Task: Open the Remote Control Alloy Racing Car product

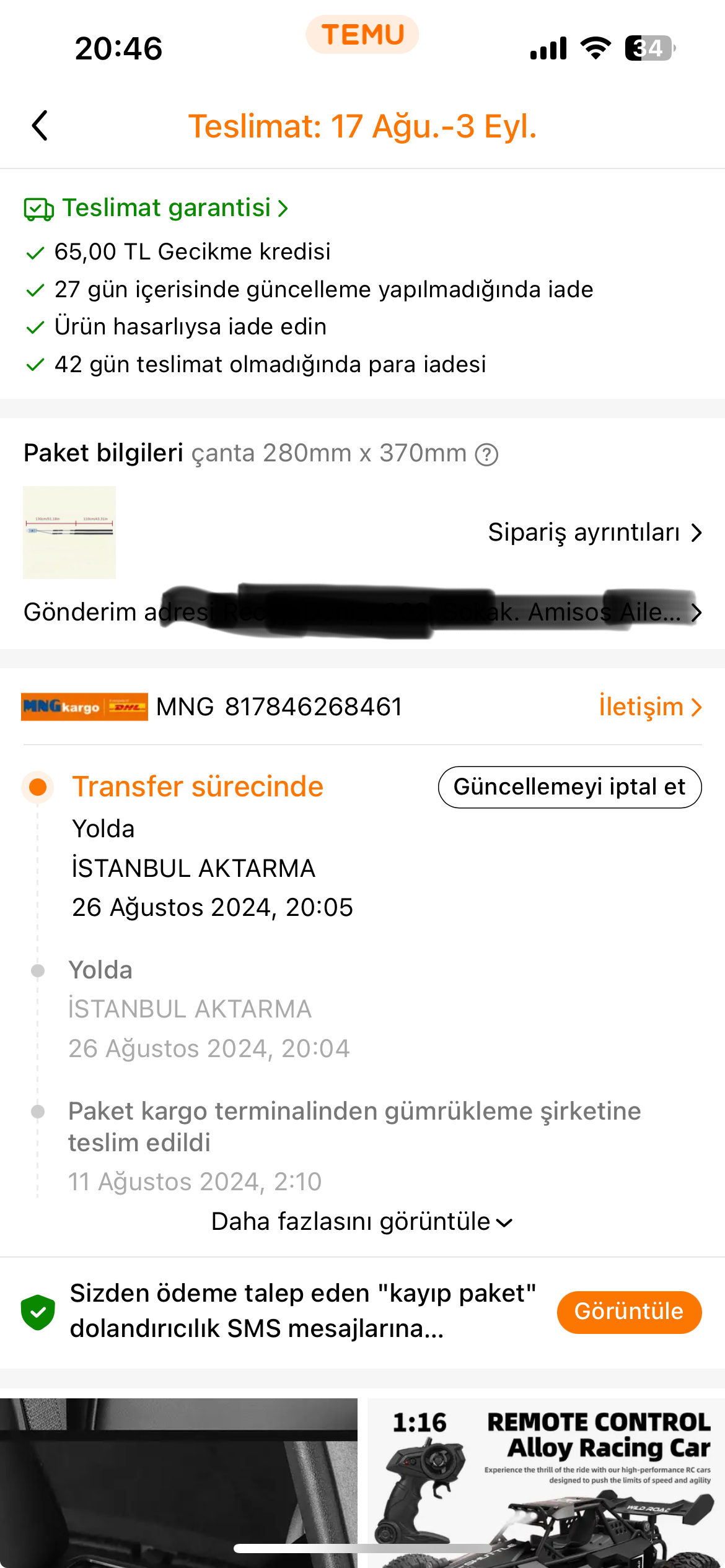Action: pyautogui.click(x=546, y=1483)
